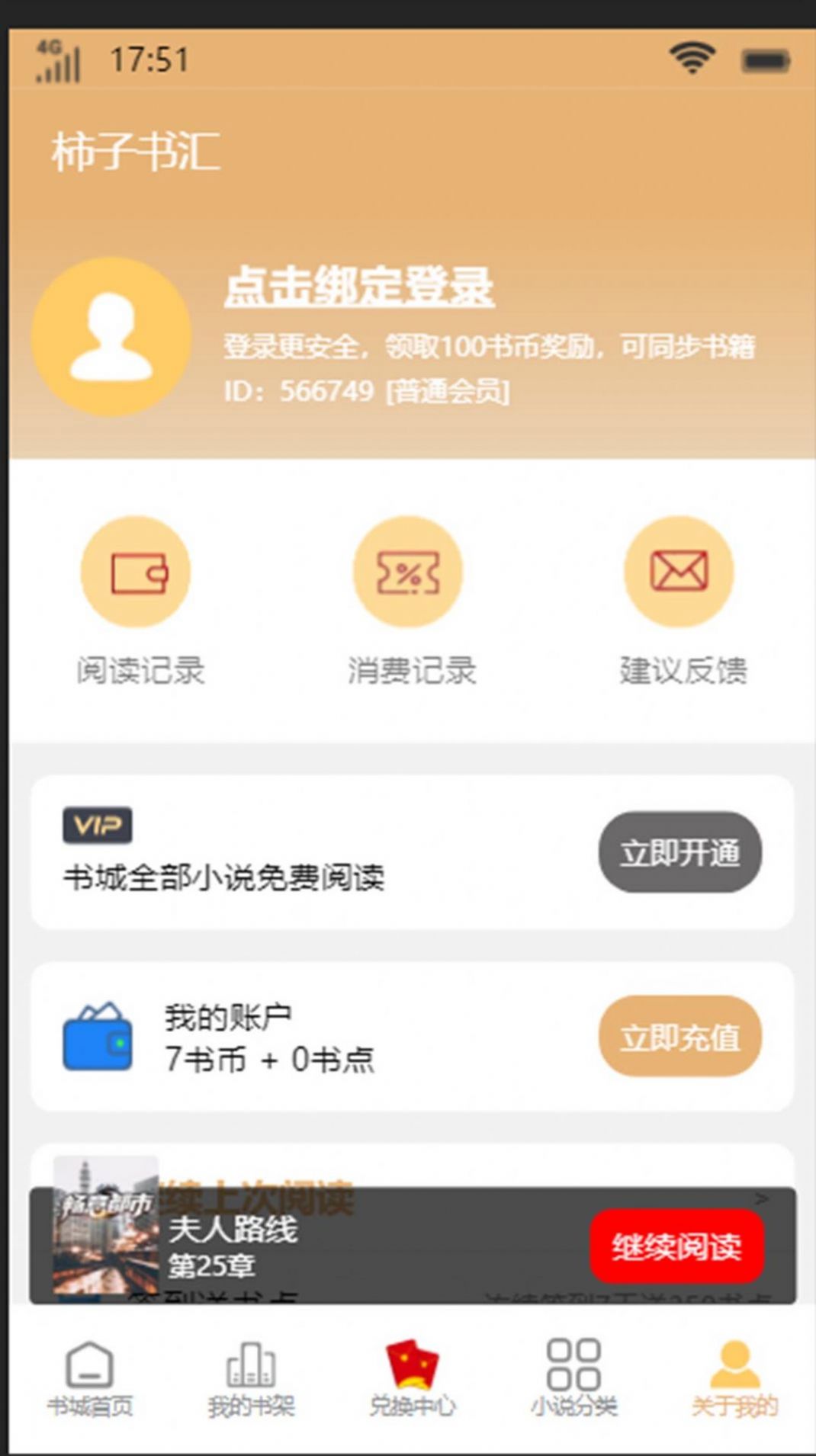The height and width of the screenshot is (1456, 816).
Task: Click the 点击绑定登录 link
Action: [x=361, y=288]
